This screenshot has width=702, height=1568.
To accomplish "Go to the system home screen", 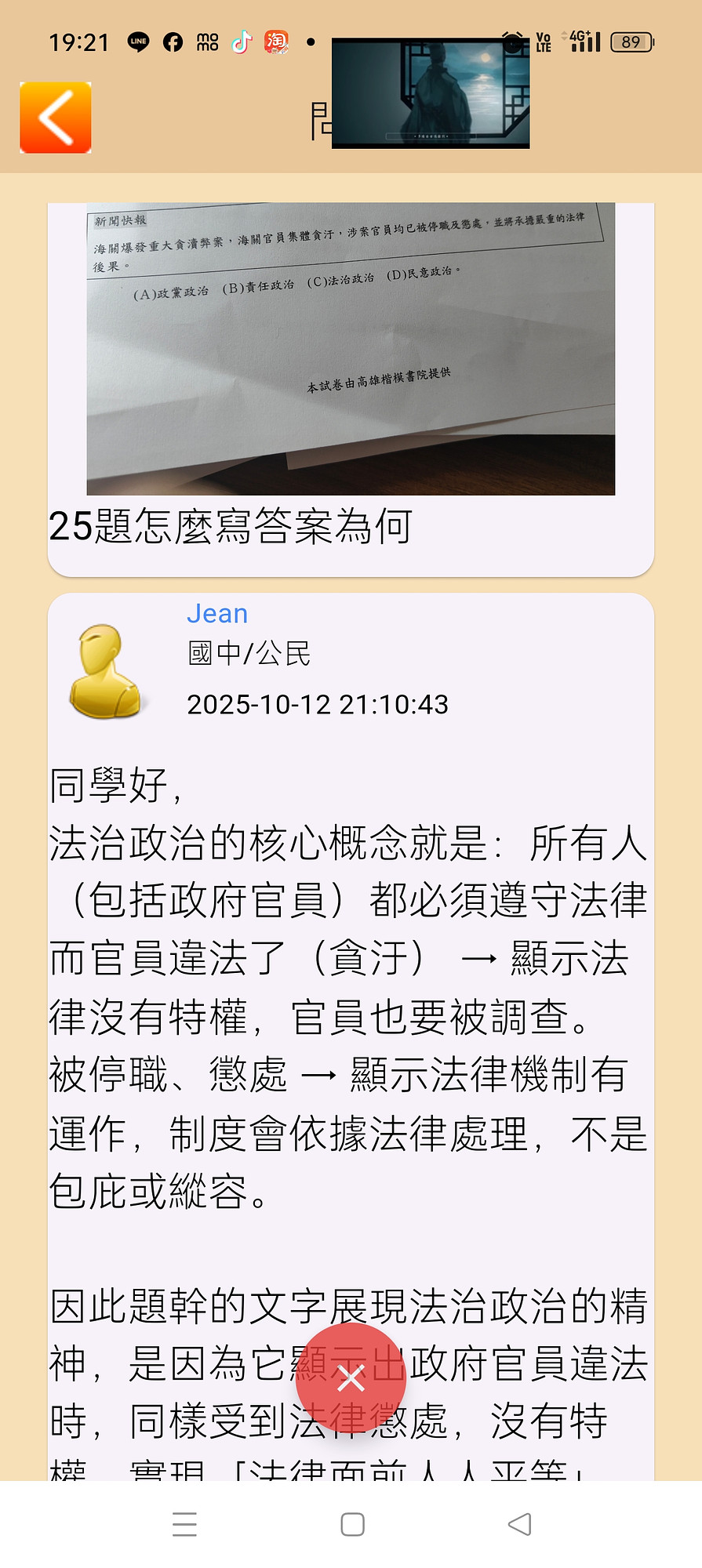I will 352,1524.
